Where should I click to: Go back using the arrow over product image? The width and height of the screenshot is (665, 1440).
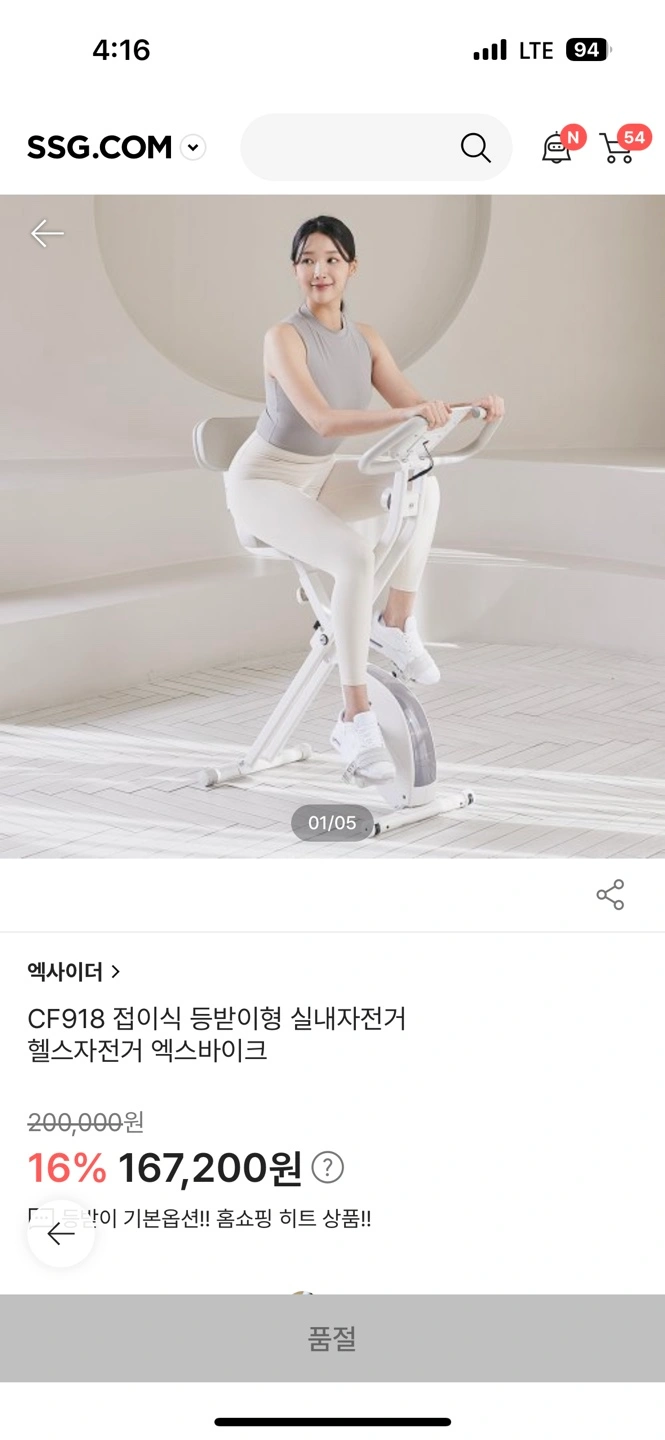click(x=47, y=234)
